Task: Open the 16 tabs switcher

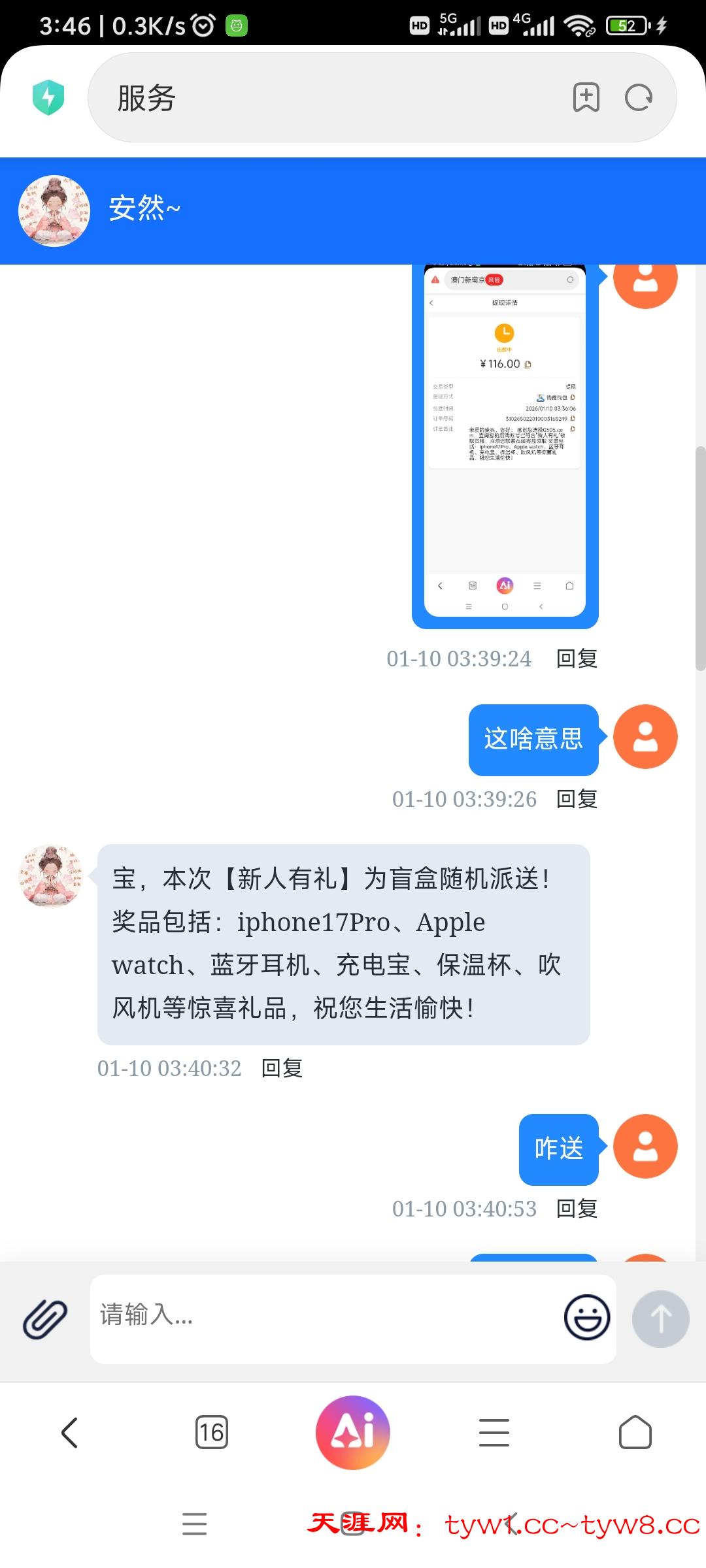Action: pos(212,1433)
